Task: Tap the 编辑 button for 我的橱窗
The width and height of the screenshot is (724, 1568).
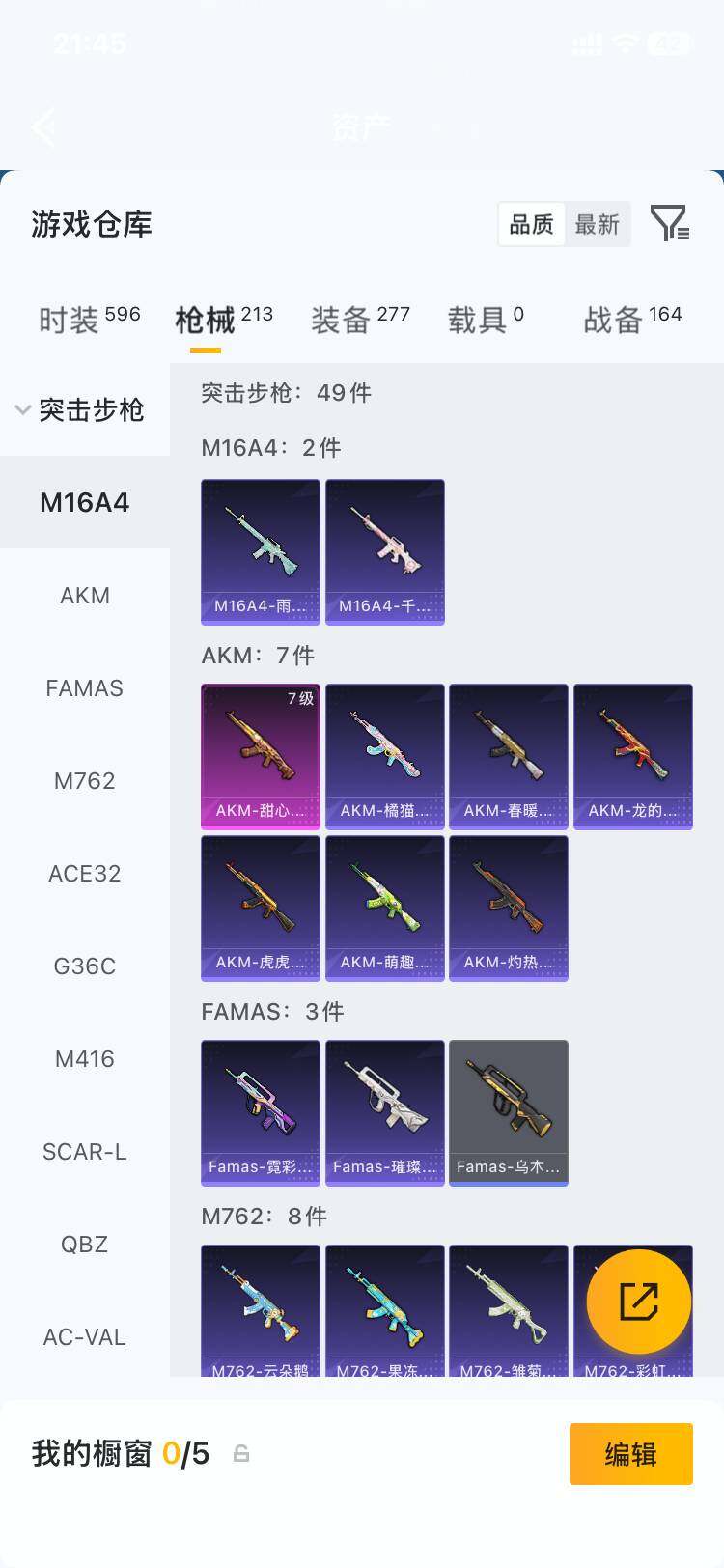Action: click(x=630, y=1453)
